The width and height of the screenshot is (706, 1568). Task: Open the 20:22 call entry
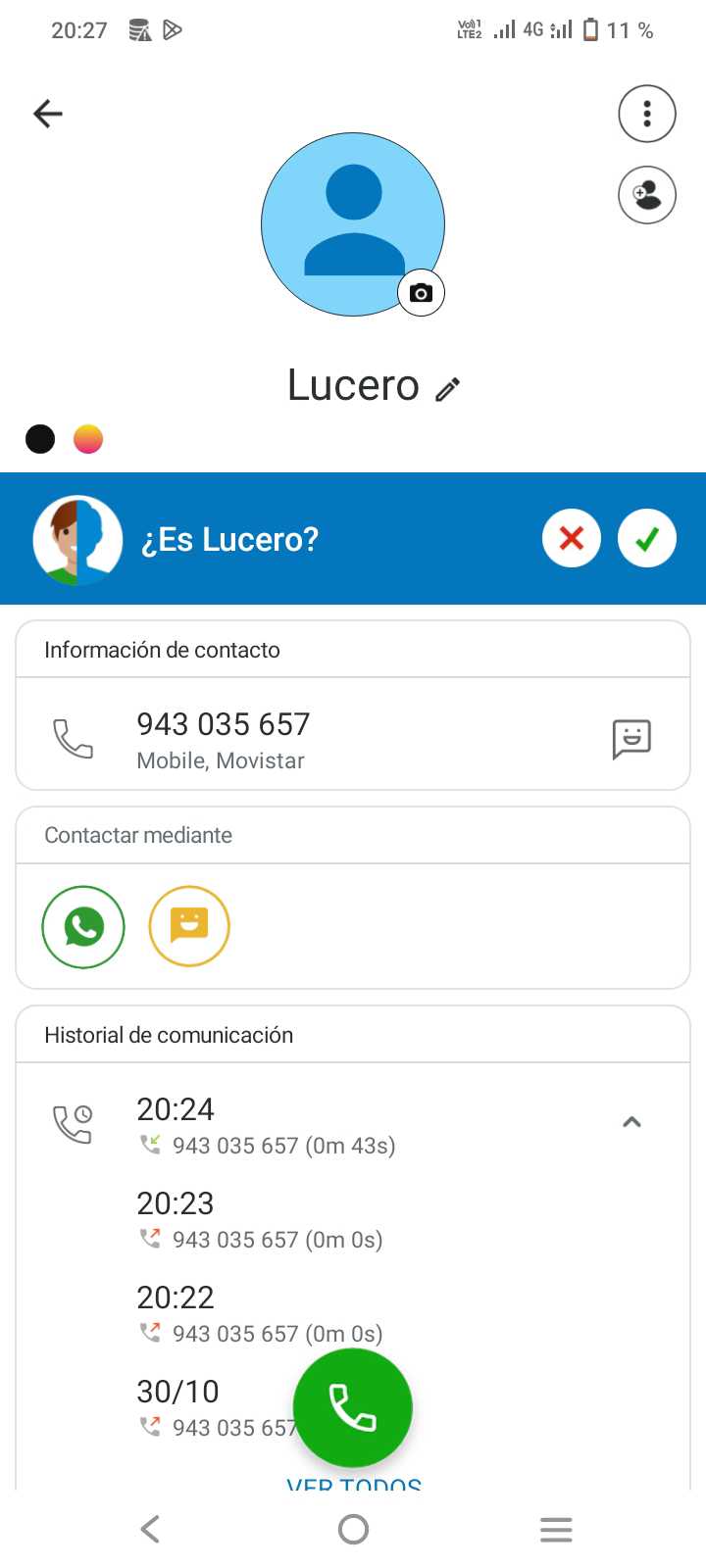coord(260,1314)
